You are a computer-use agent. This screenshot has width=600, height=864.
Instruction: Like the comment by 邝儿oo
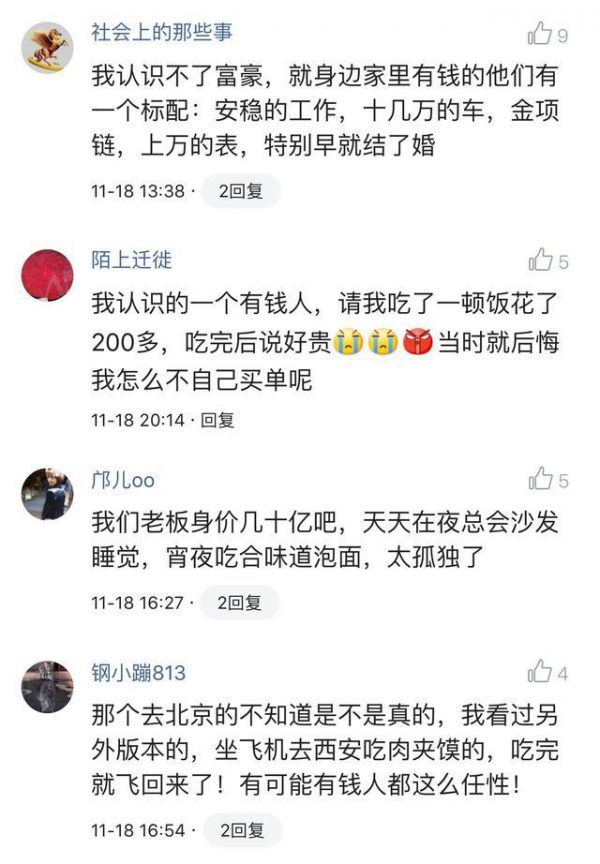[541, 479]
